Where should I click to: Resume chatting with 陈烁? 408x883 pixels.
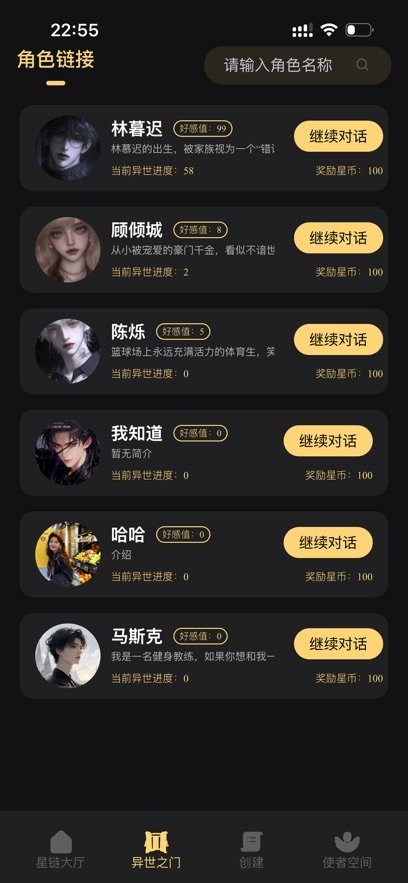click(338, 340)
